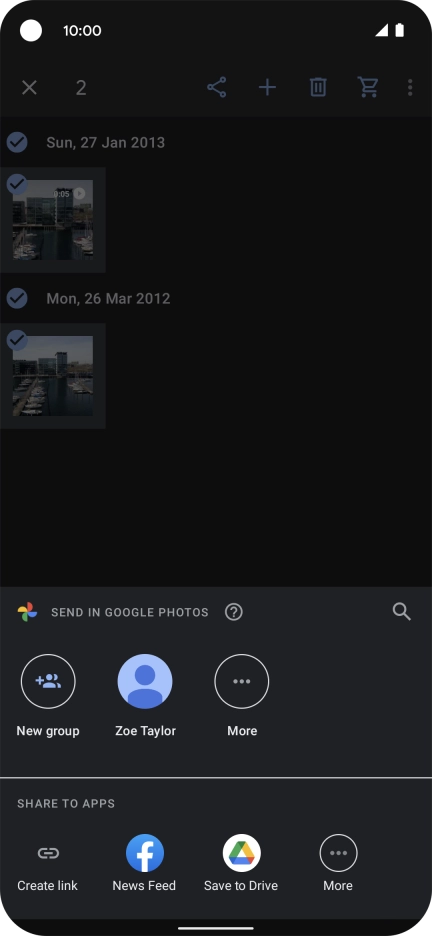Open help for Send in Google Photos
The height and width of the screenshot is (936, 432).
pos(234,612)
